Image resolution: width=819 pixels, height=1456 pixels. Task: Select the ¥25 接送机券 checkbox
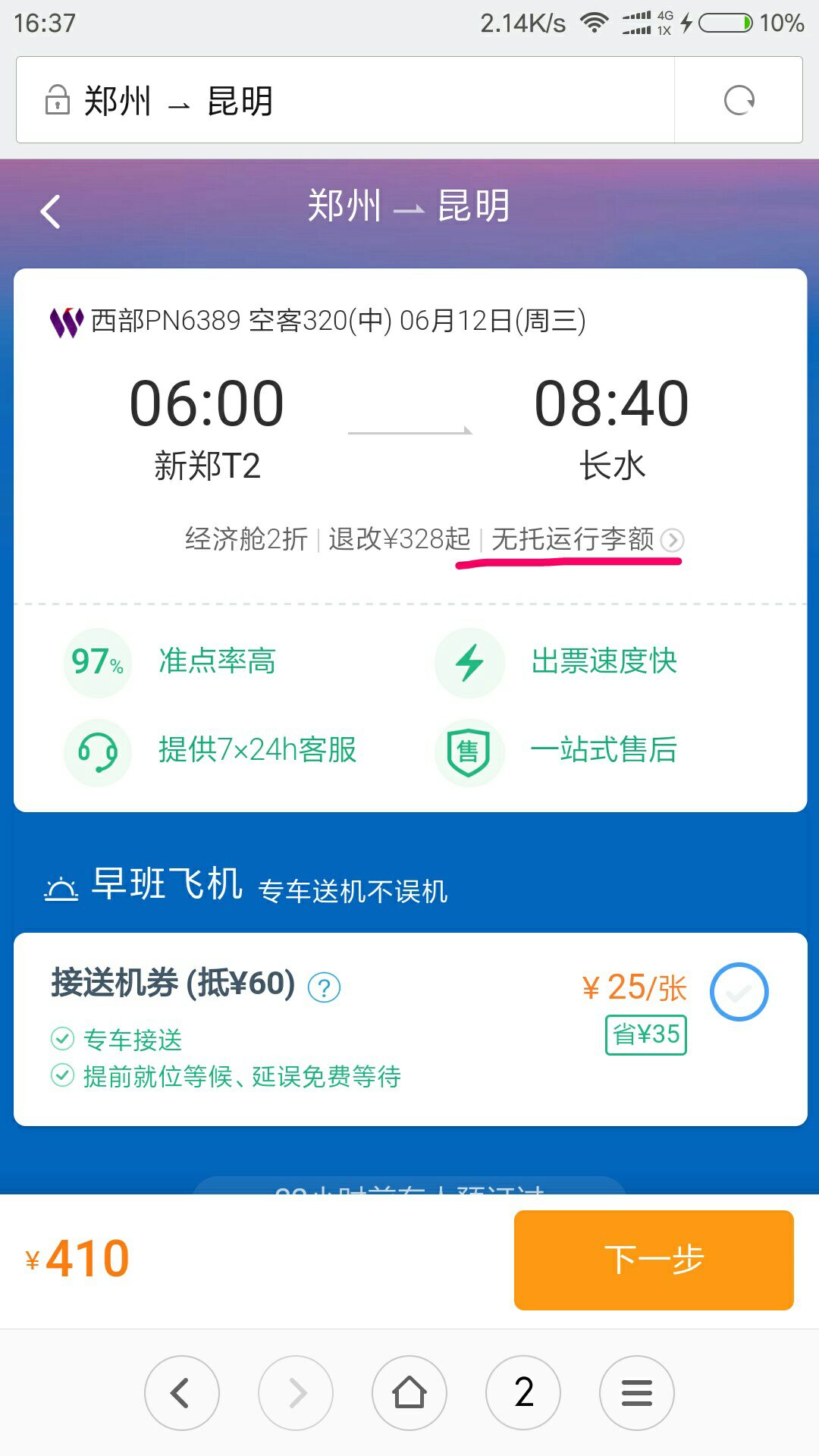click(x=739, y=991)
